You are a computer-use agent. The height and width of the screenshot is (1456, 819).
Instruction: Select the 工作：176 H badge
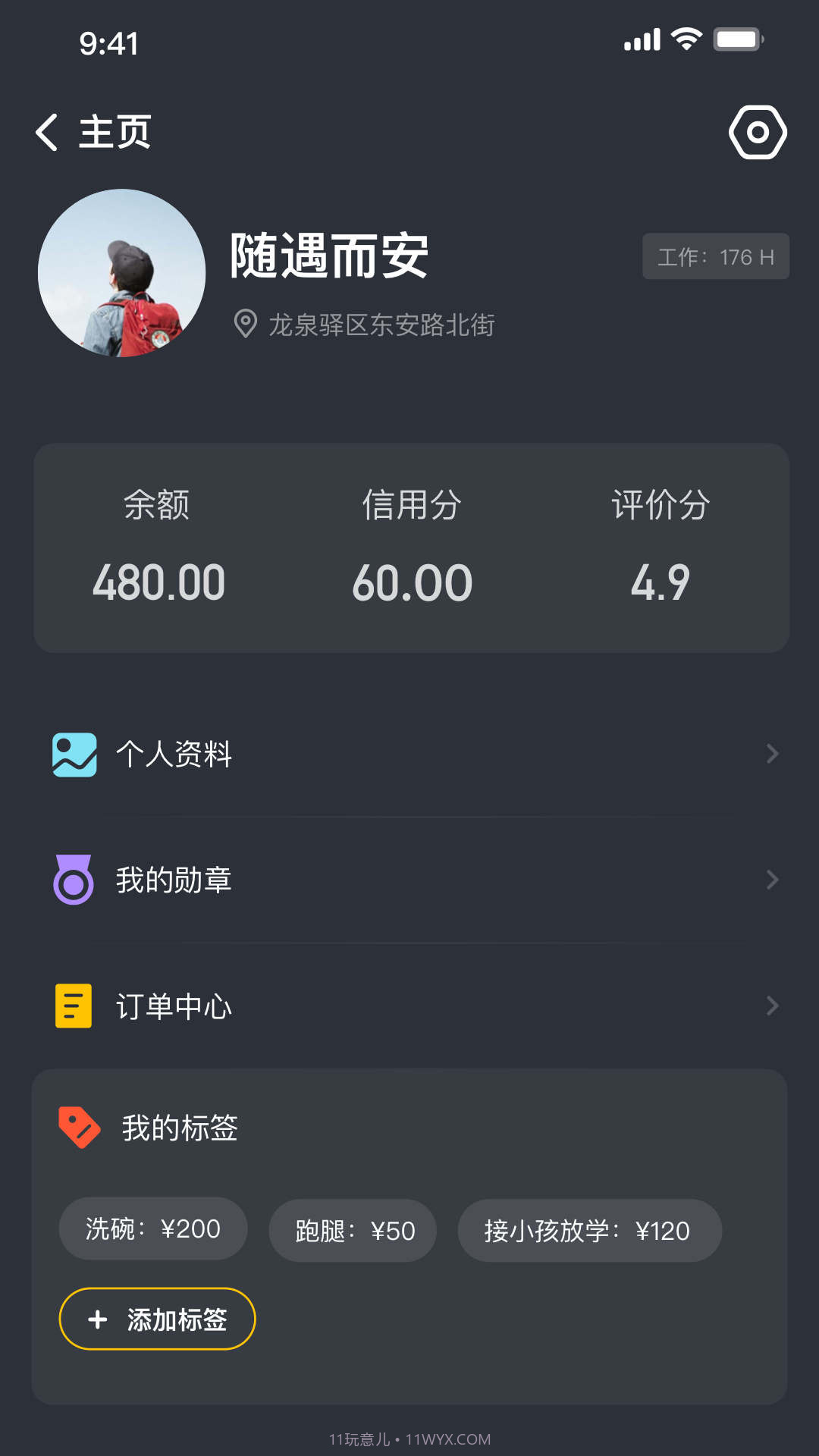click(x=715, y=256)
